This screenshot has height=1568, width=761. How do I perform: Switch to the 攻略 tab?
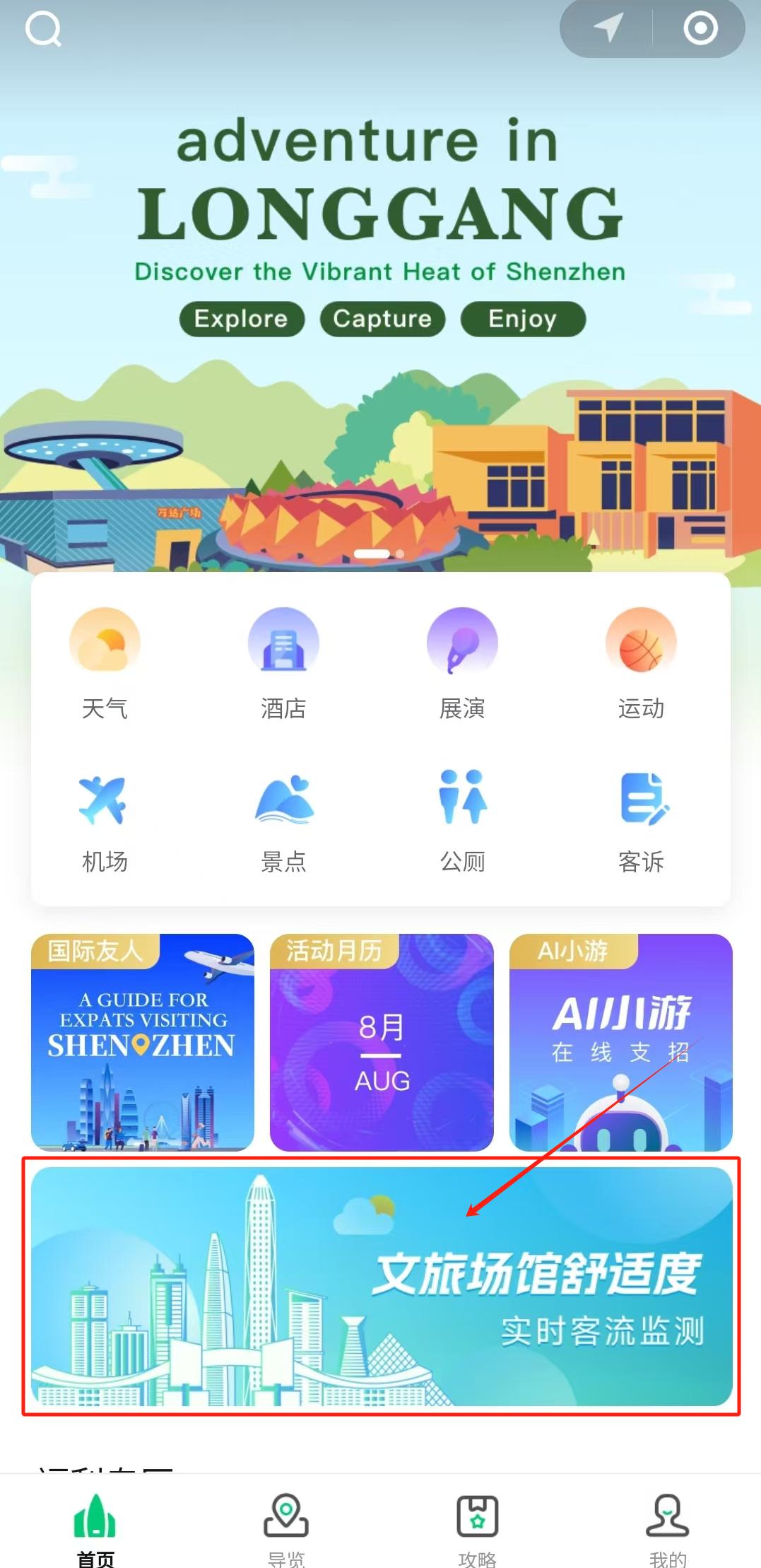tap(477, 1527)
